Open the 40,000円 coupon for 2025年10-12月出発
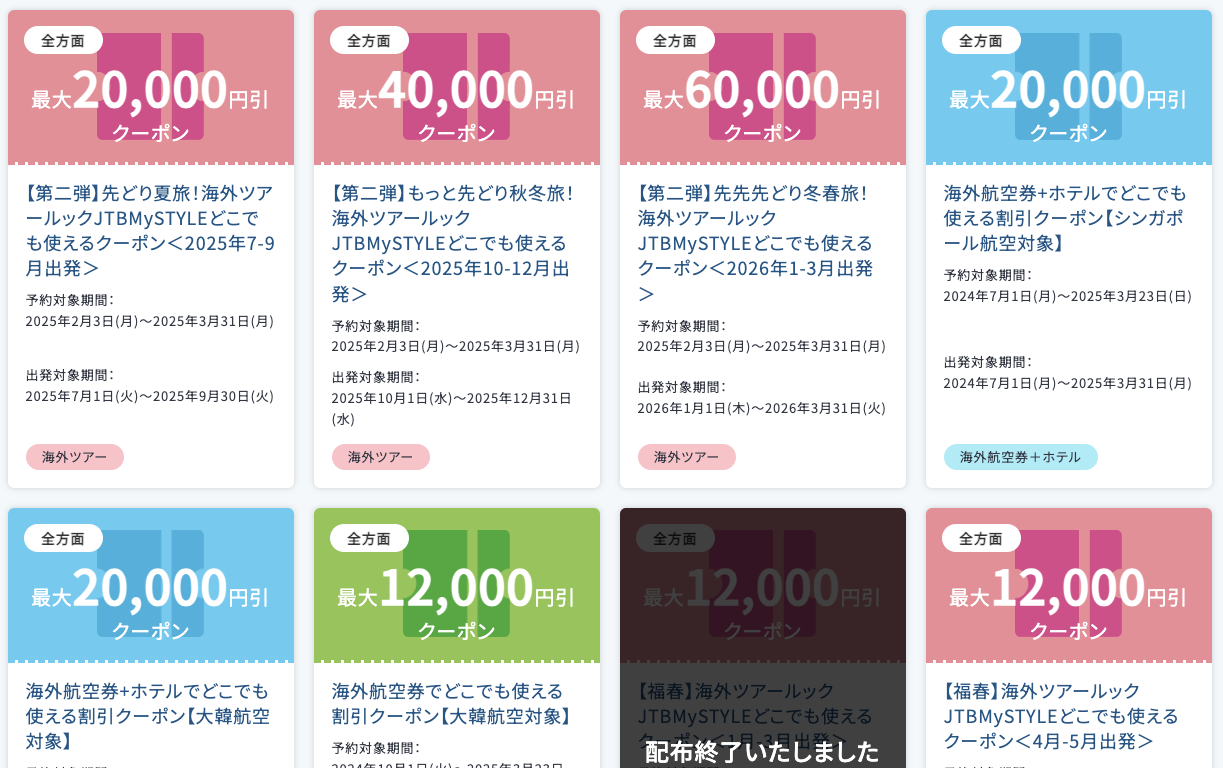The height and width of the screenshot is (768, 1223). [456, 242]
